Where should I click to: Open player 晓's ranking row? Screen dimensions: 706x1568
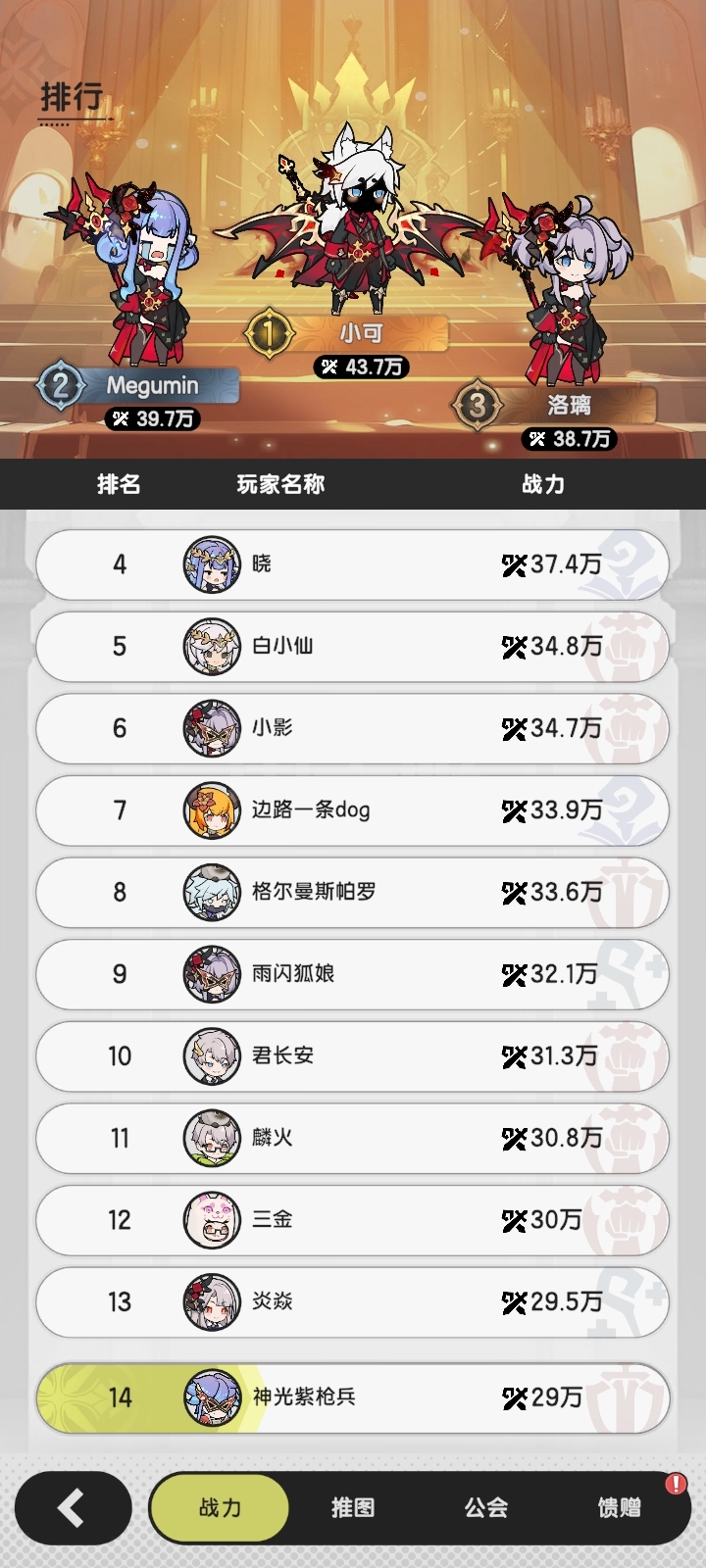point(352,564)
